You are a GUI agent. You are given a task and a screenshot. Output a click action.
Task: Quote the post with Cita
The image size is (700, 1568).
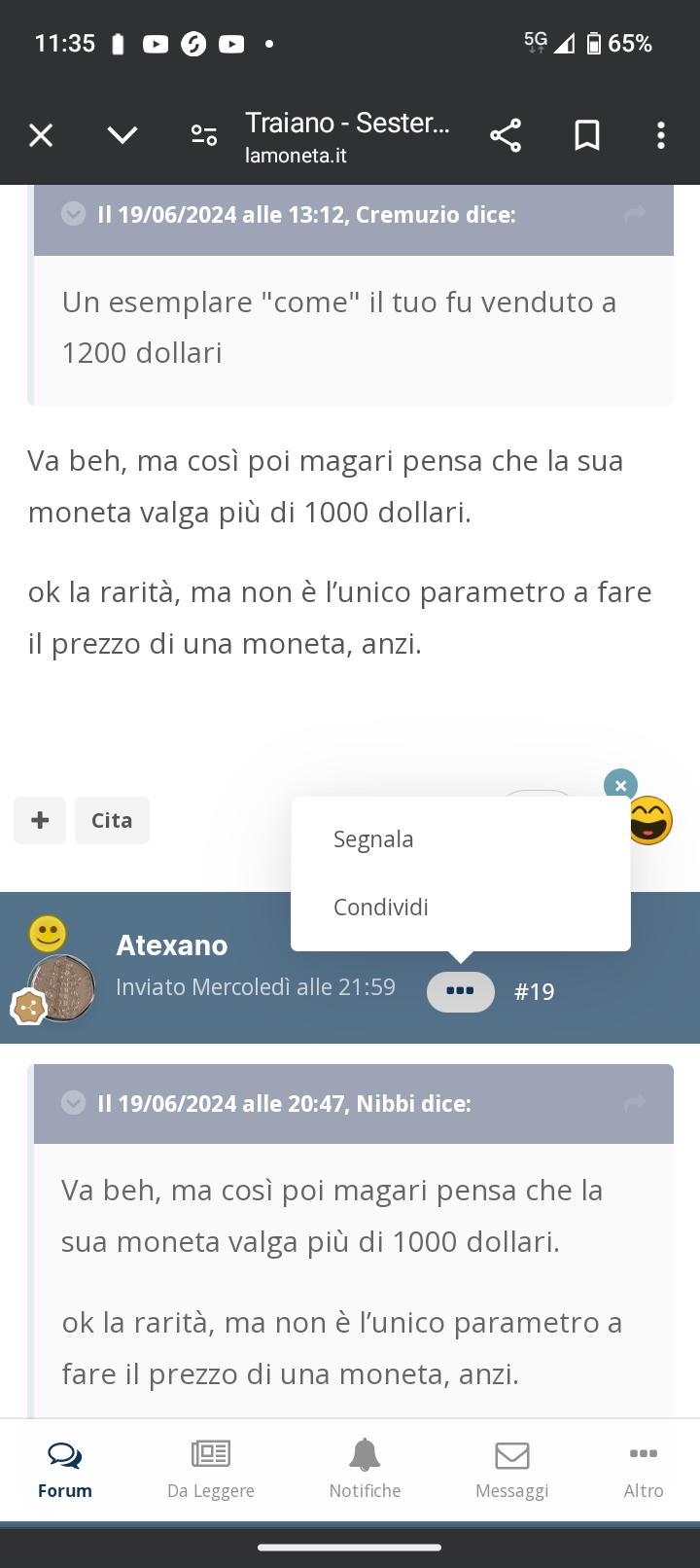112,820
